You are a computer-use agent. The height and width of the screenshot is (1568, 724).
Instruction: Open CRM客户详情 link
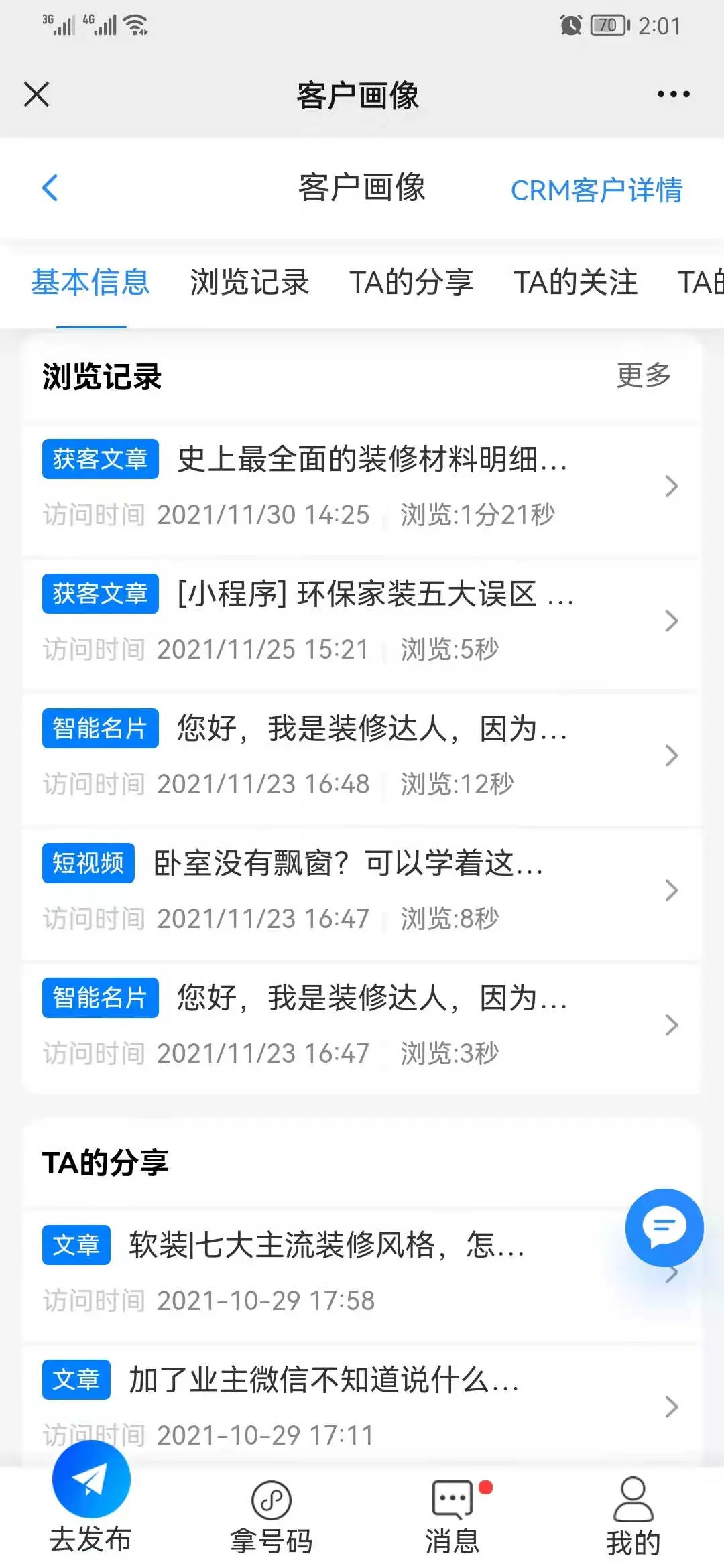[596, 190]
